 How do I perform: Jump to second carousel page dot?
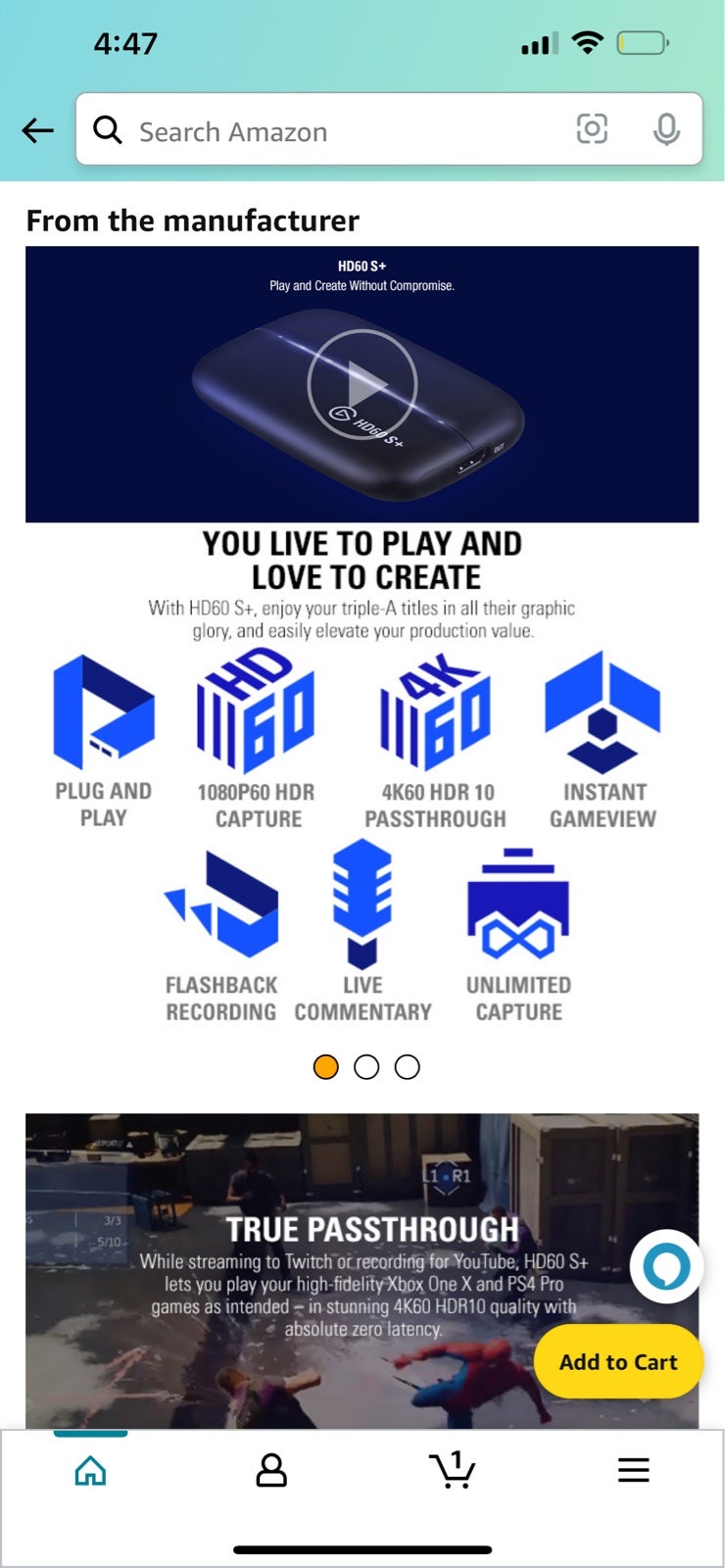tap(366, 1067)
